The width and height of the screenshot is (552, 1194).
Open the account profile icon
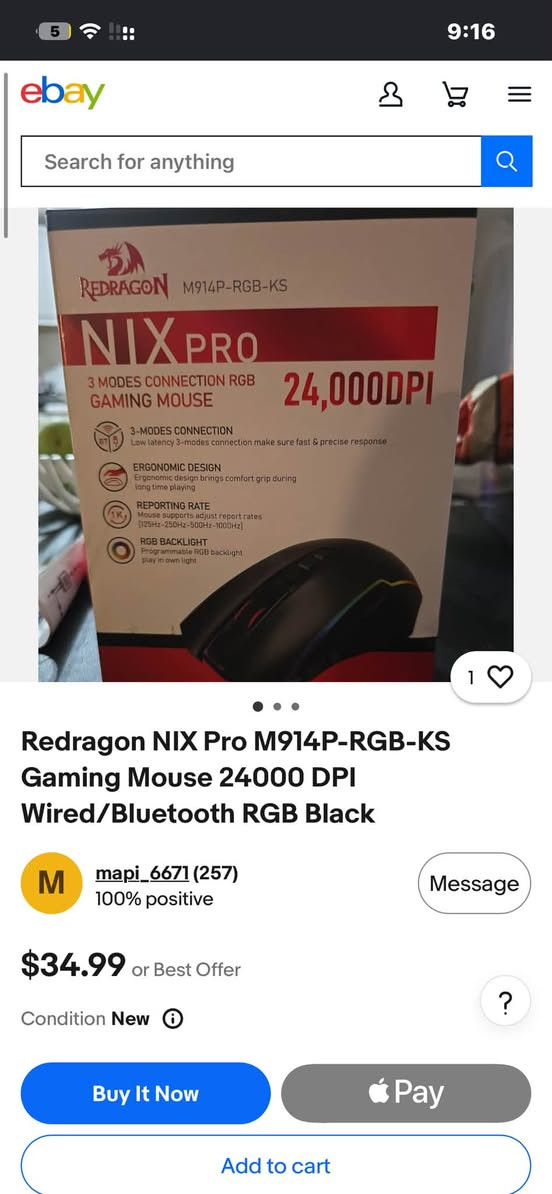point(391,94)
